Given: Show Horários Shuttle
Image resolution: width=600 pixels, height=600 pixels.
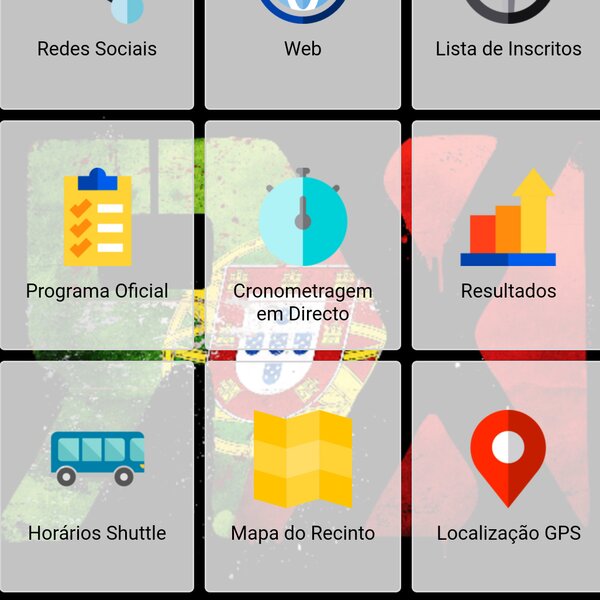Looking at the screenshot, I should (97, 475).
